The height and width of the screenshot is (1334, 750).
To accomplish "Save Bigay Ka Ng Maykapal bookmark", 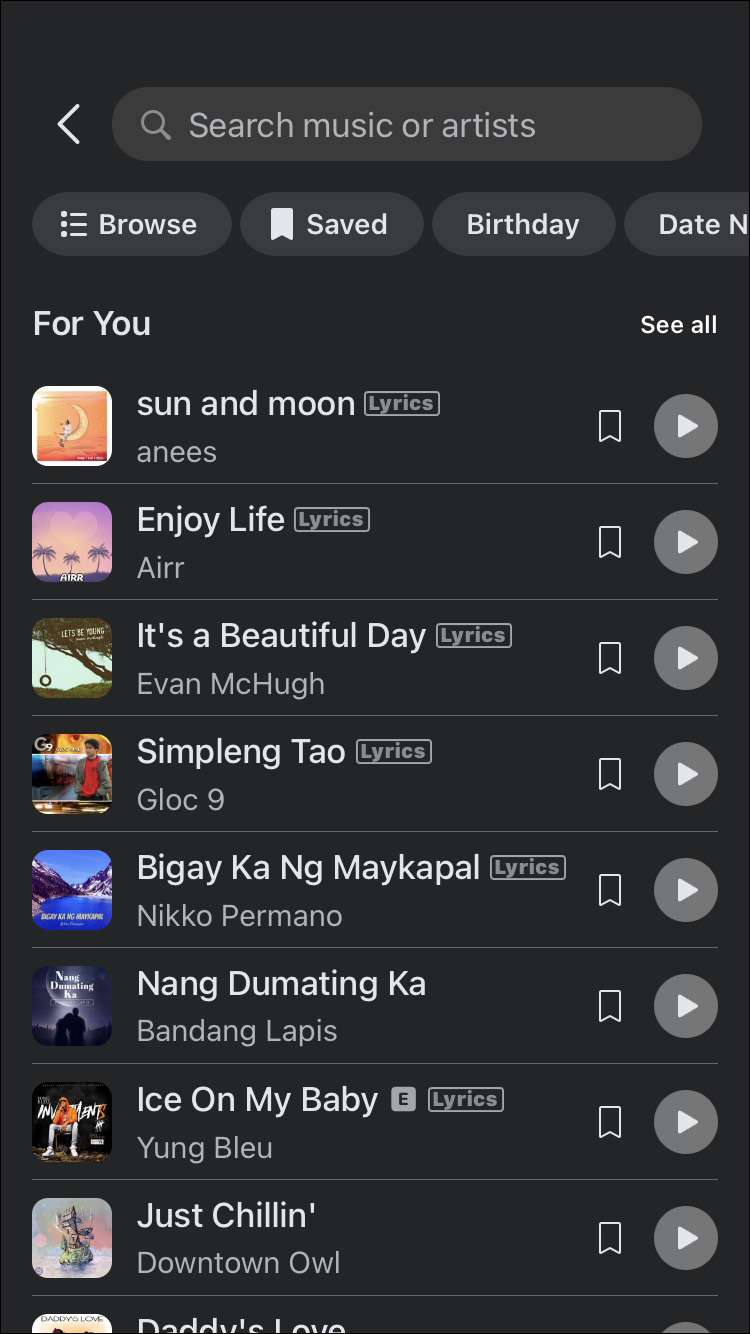I will 609,890.
